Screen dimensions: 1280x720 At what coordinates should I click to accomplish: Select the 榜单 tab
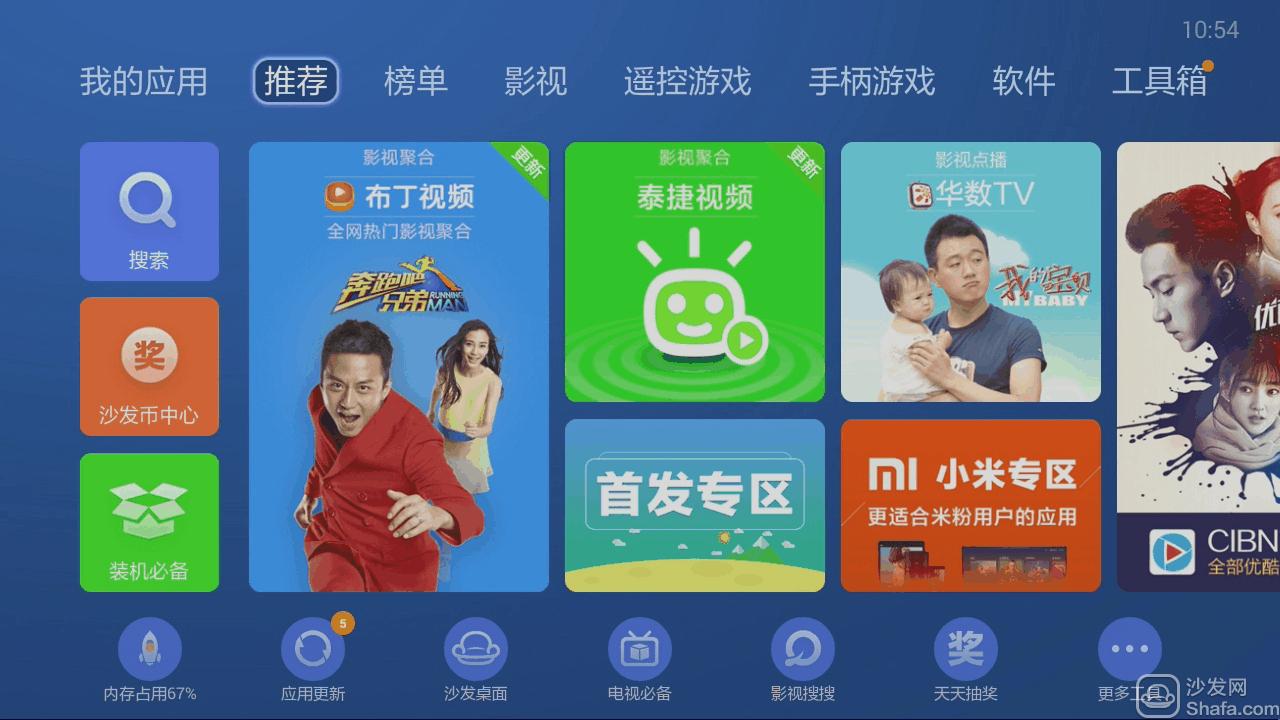(x=415, y=81)
